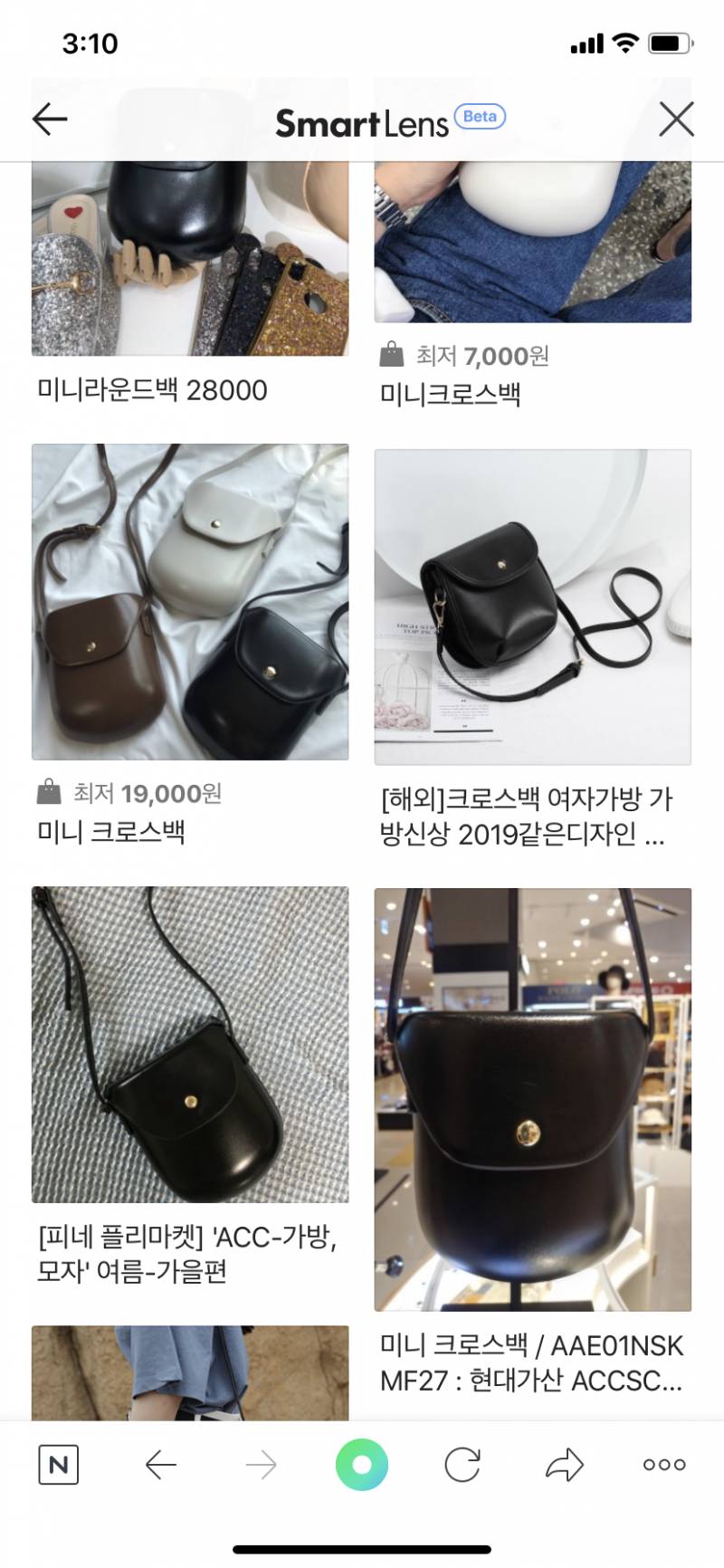Tap the Beta badge next to SmartLens
Screen dimensions: 724x1568
click(x=480, y=116)
